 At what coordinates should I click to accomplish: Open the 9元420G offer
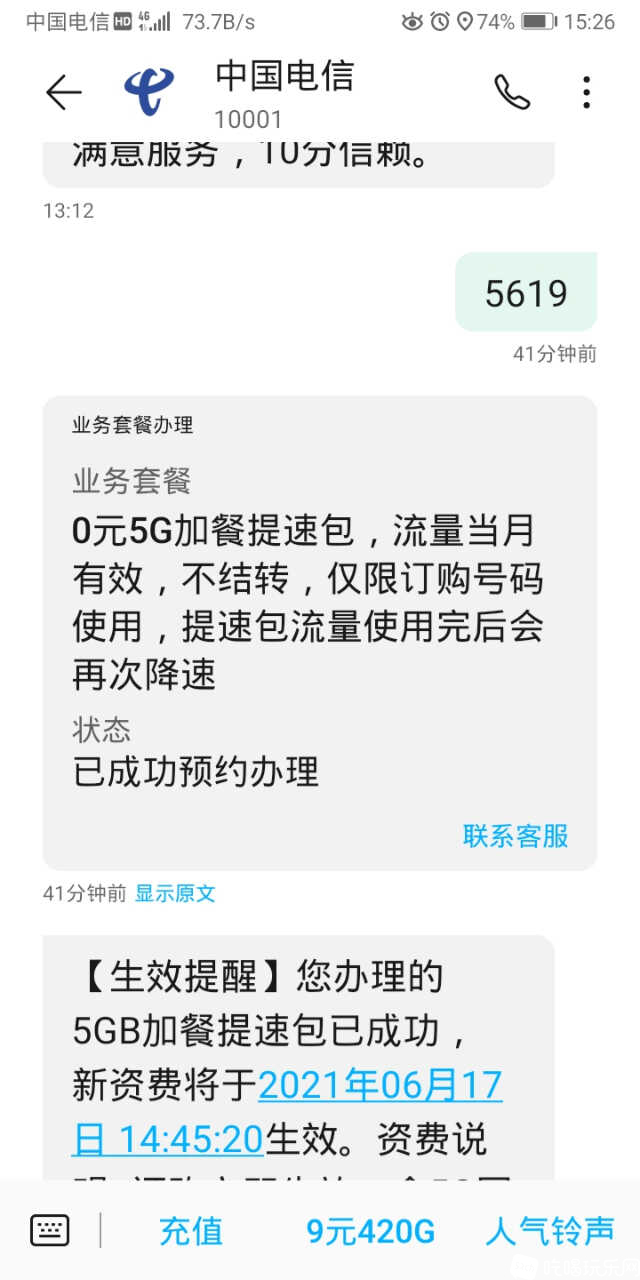tap(370, 1231)
